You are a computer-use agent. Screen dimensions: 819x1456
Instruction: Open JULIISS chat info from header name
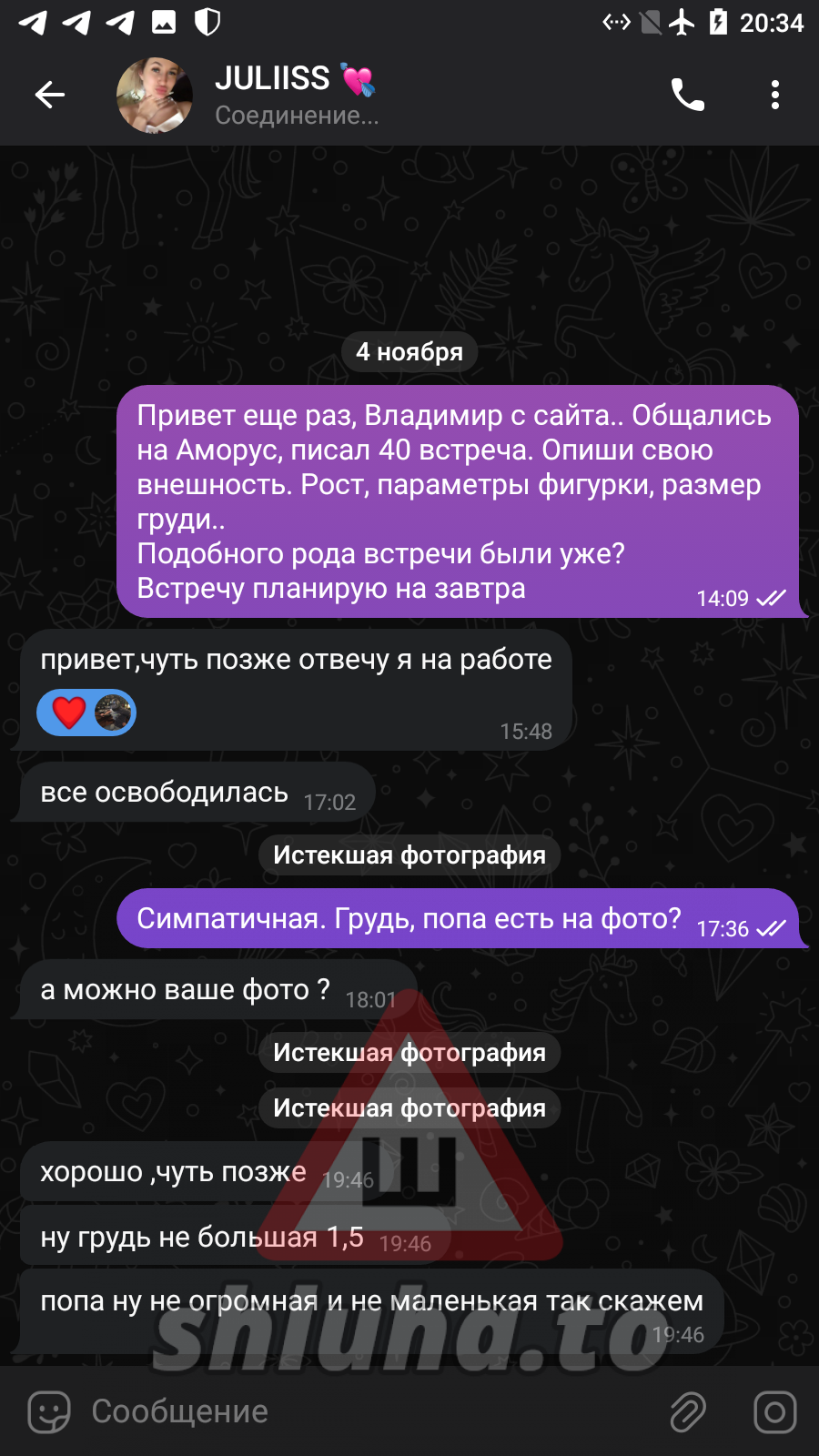coord(273,79)
